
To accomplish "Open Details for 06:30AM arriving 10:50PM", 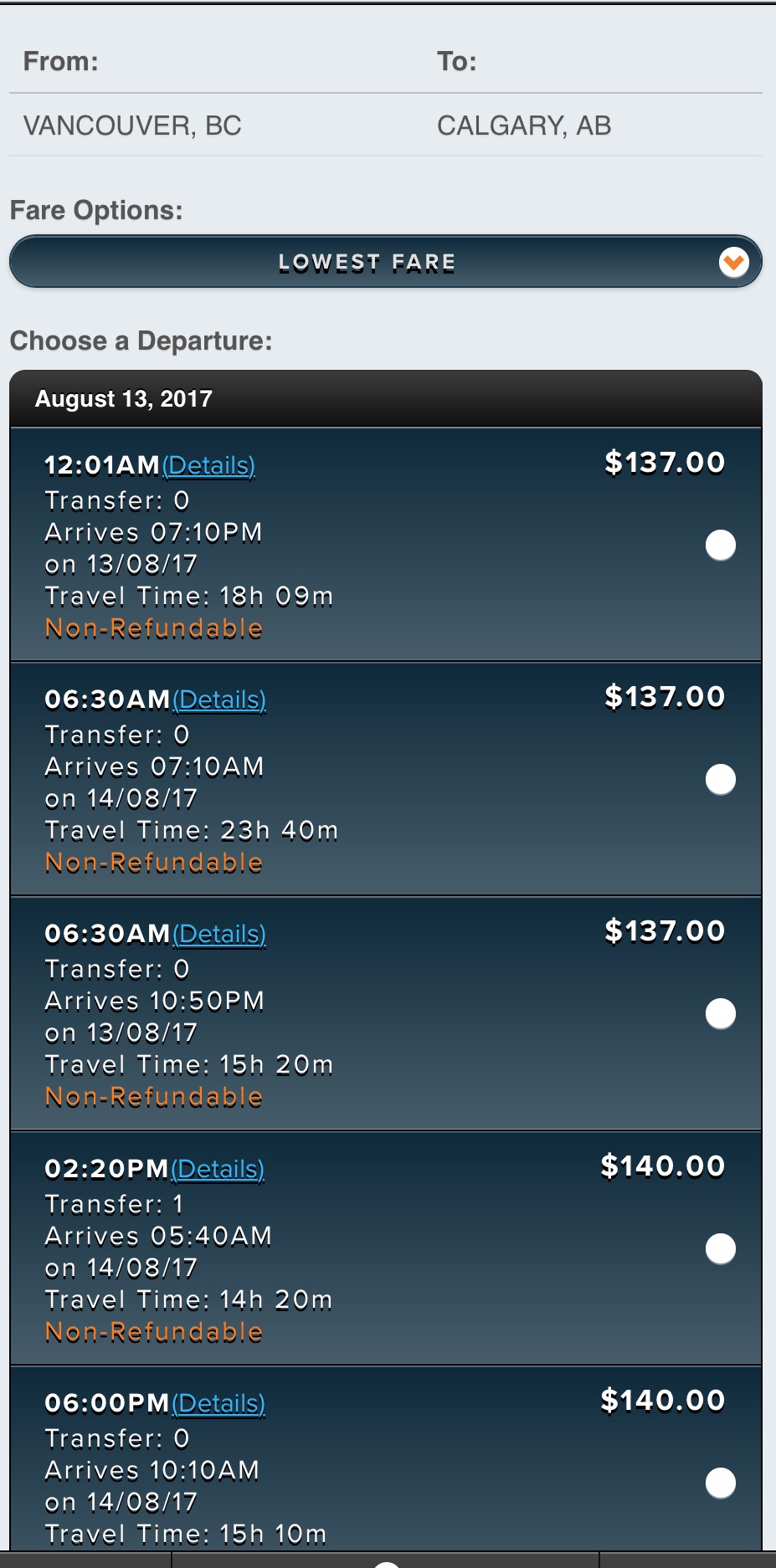I will pos(219,934).
